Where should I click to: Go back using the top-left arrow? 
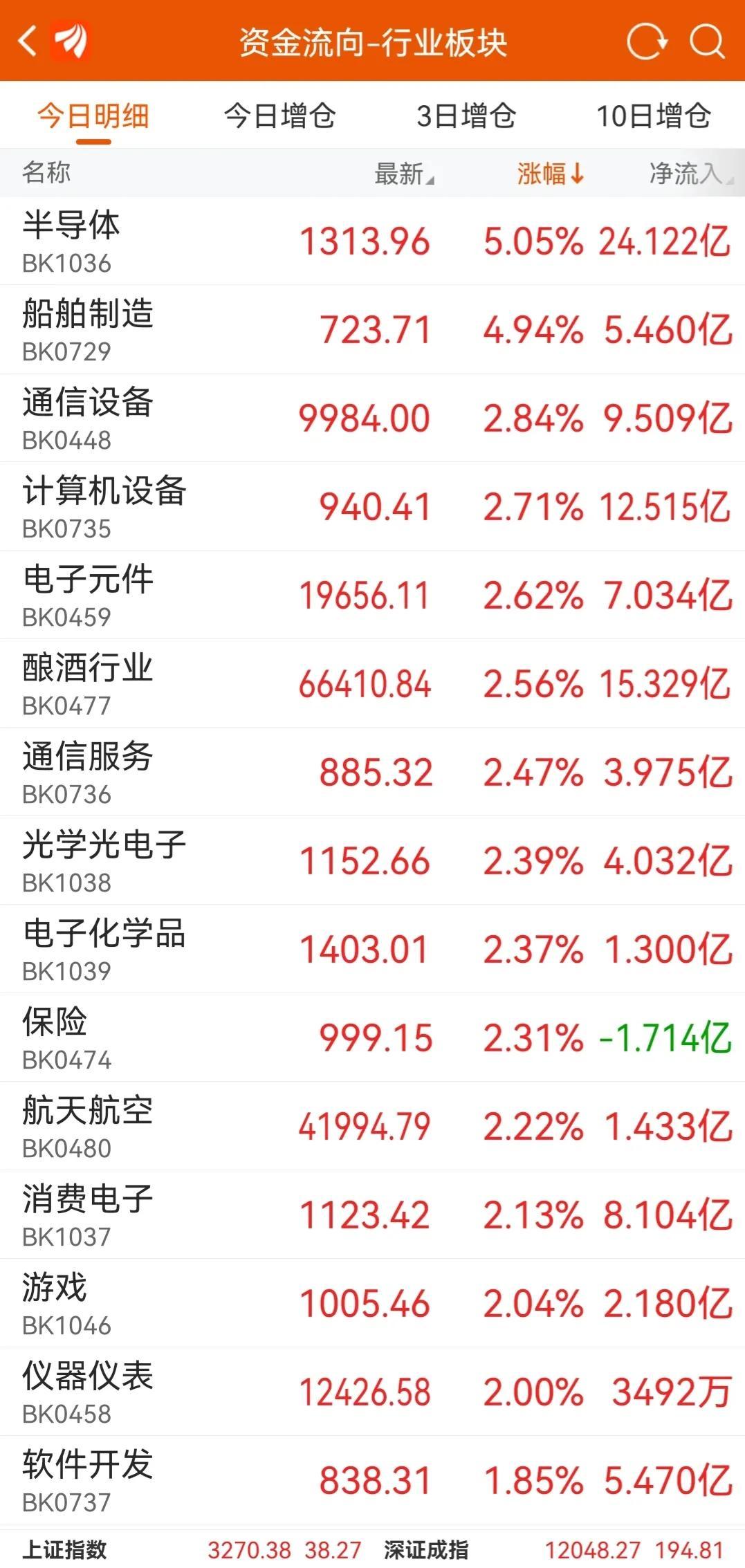click(28, 41)
